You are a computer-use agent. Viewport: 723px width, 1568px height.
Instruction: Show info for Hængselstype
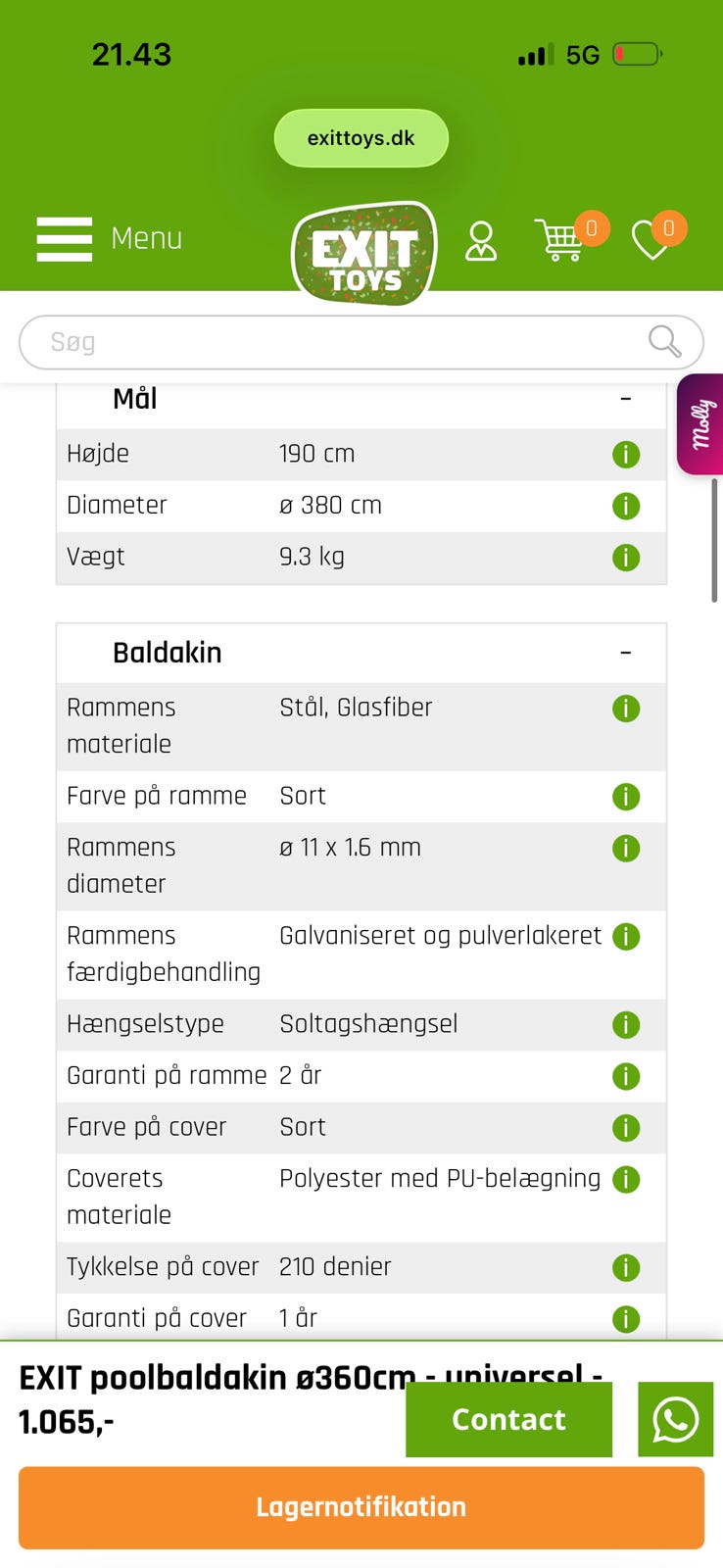tap(626, 1025)
